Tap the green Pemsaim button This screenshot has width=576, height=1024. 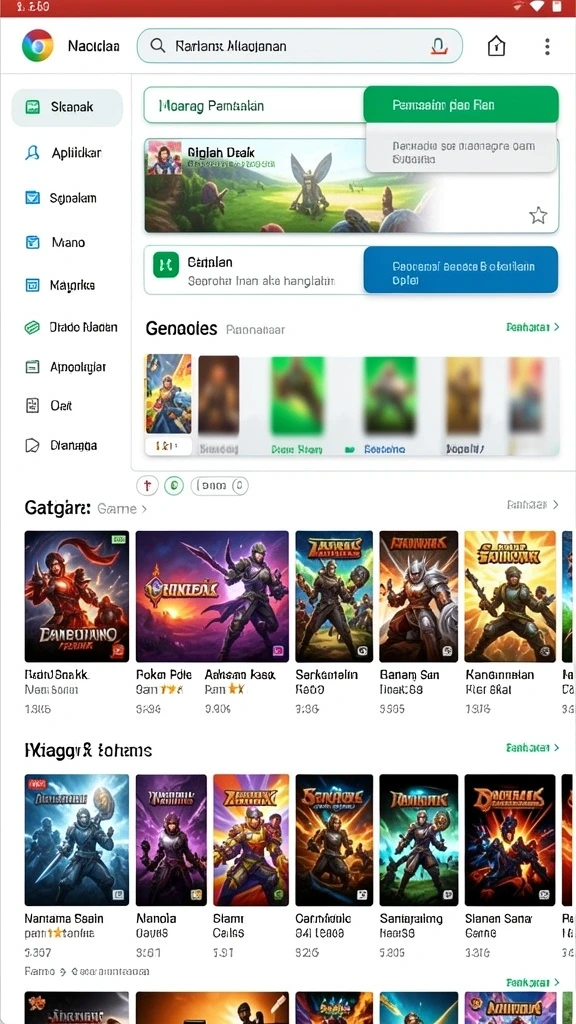click(461, 104)
